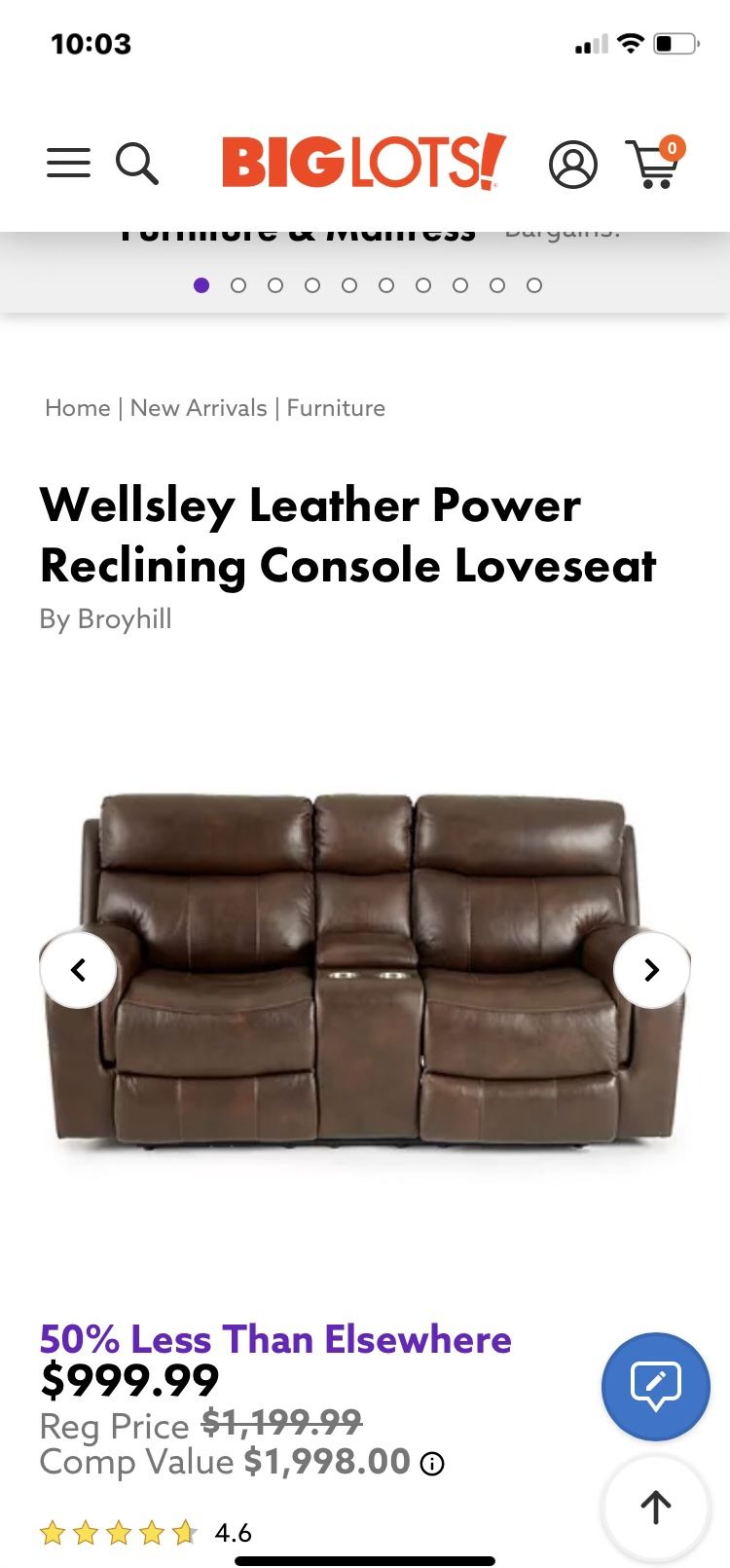Select the second banner page dot

coord(238,285)
